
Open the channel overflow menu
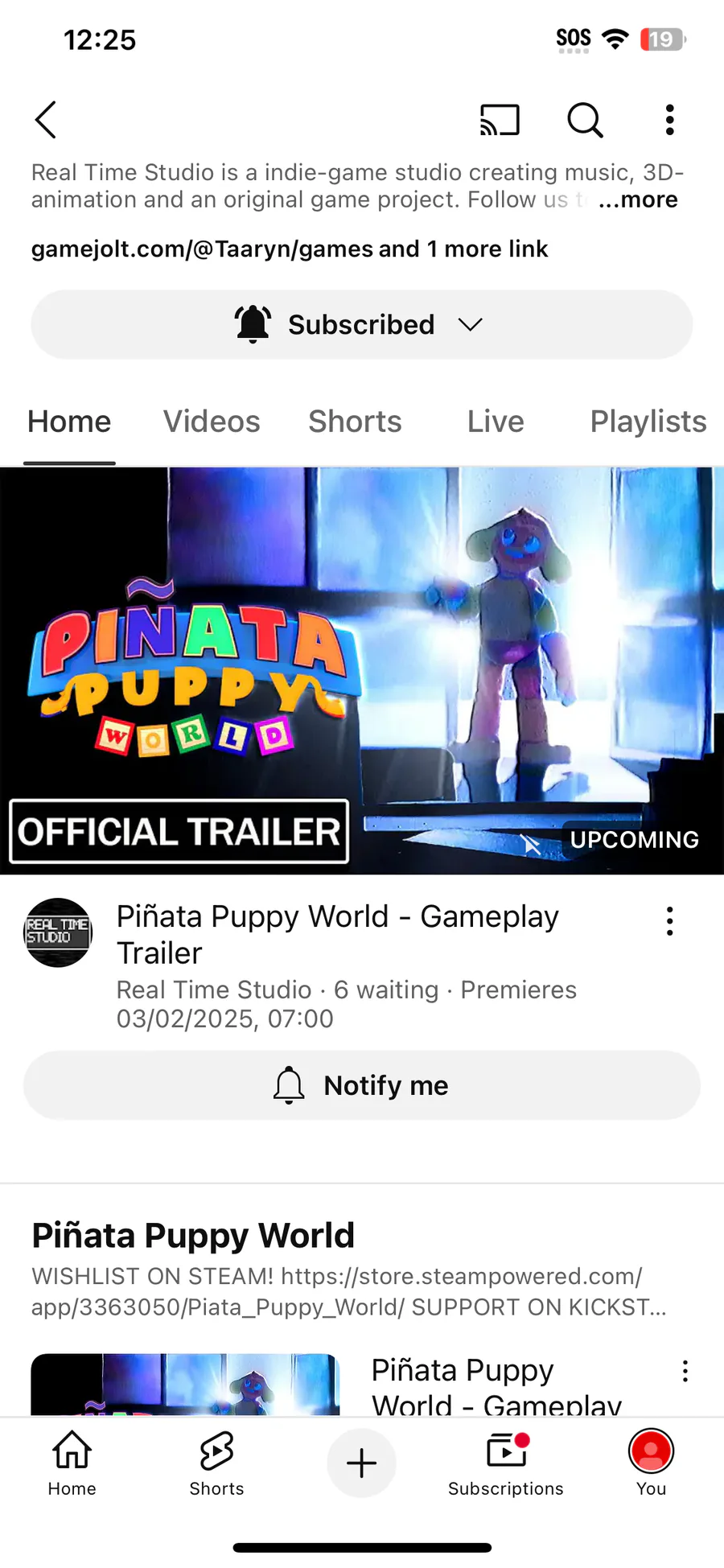[669, 120]
